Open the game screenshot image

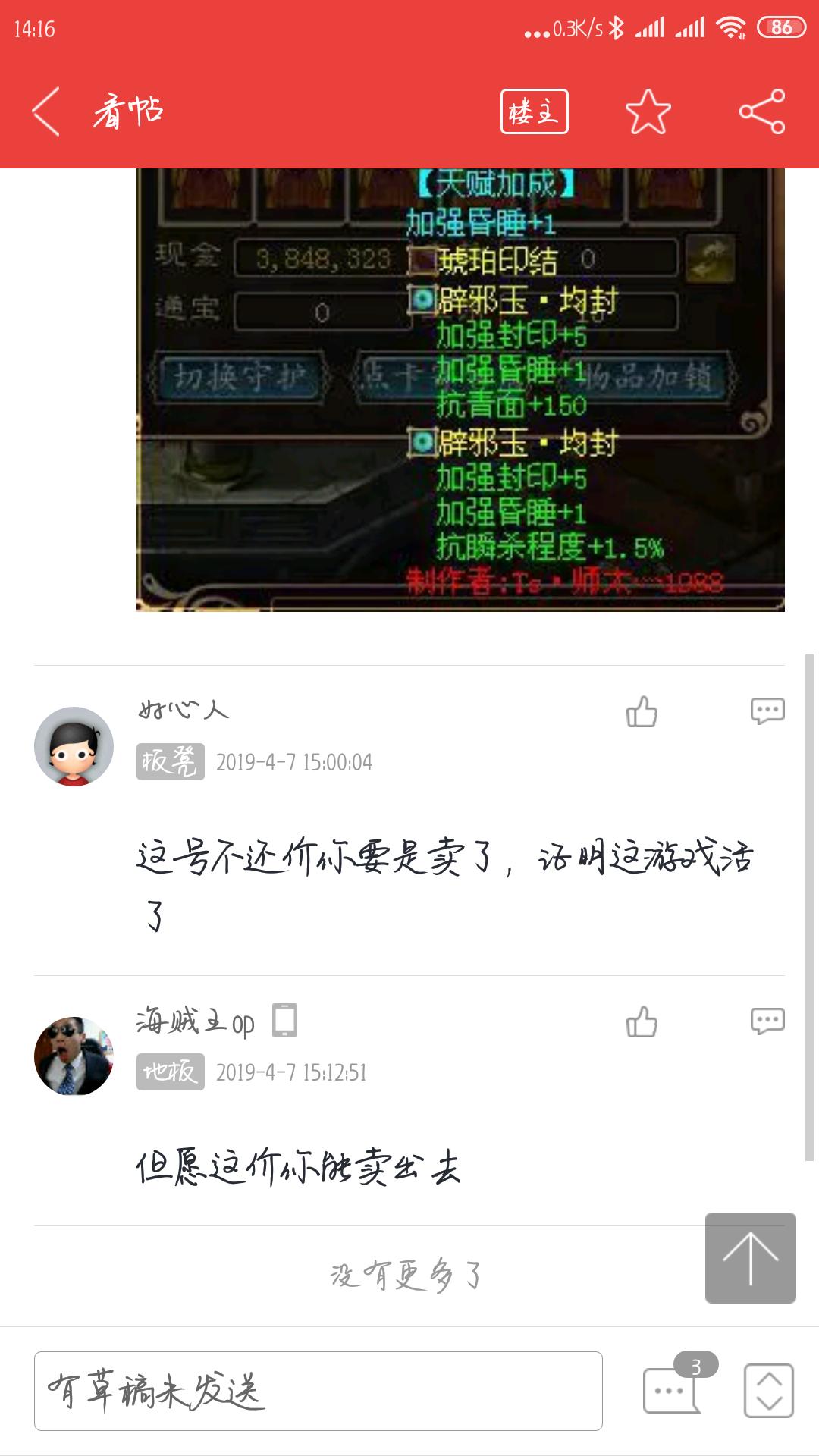[460, 389]
